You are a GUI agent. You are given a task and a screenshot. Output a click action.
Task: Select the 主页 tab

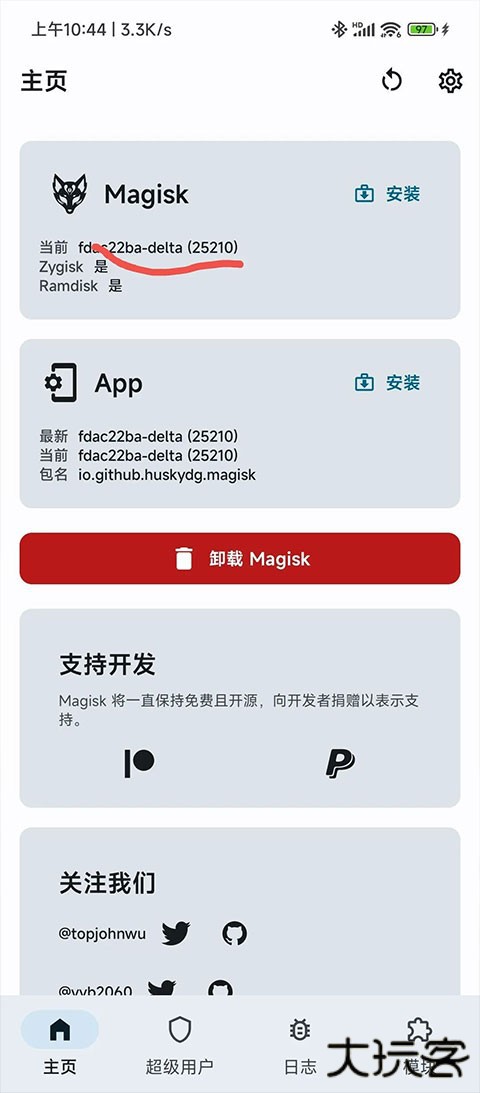click(x=60, y=1044)
